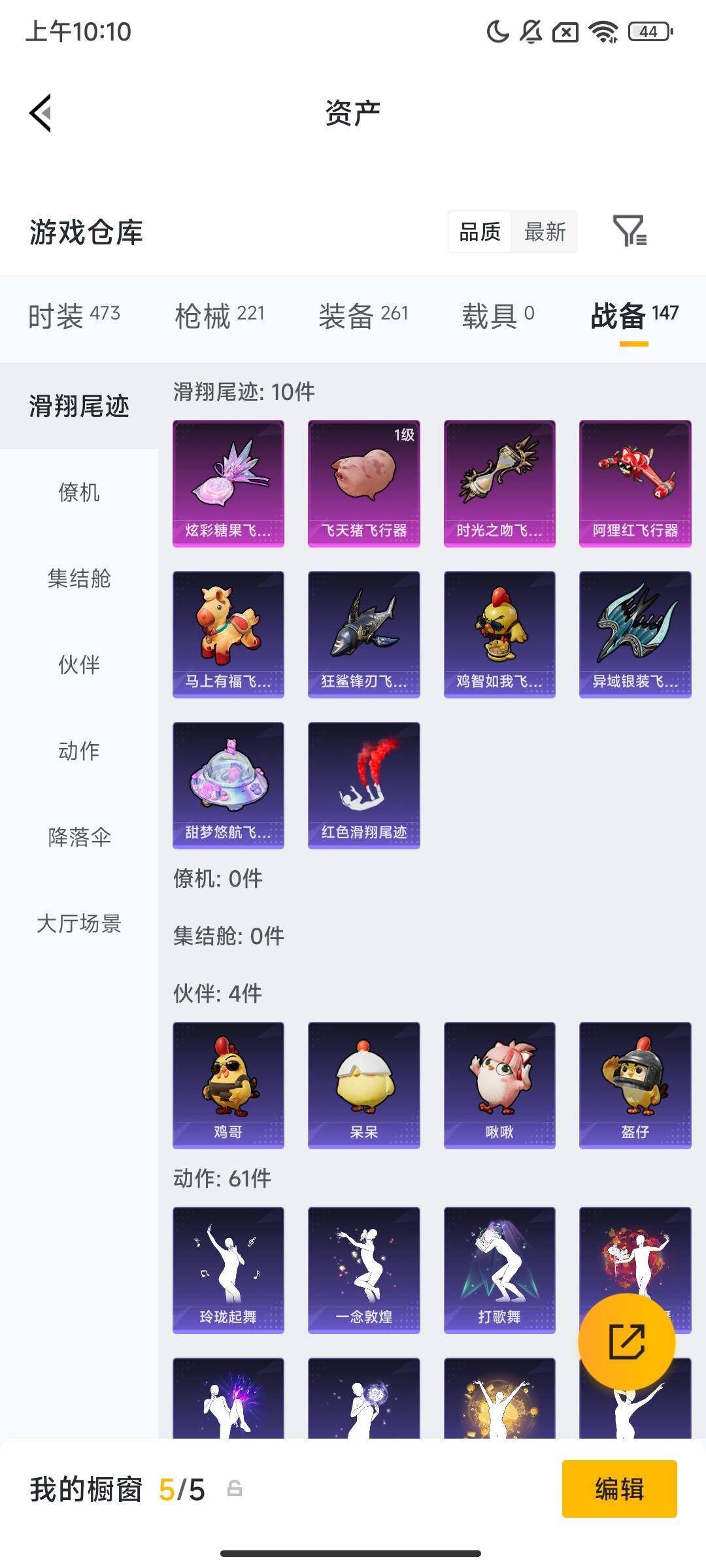Image resolution: width=706 pixels, height=1568 pixels.
Task: Open the 鸡哥 companion item
Action: coord(228,1085)
